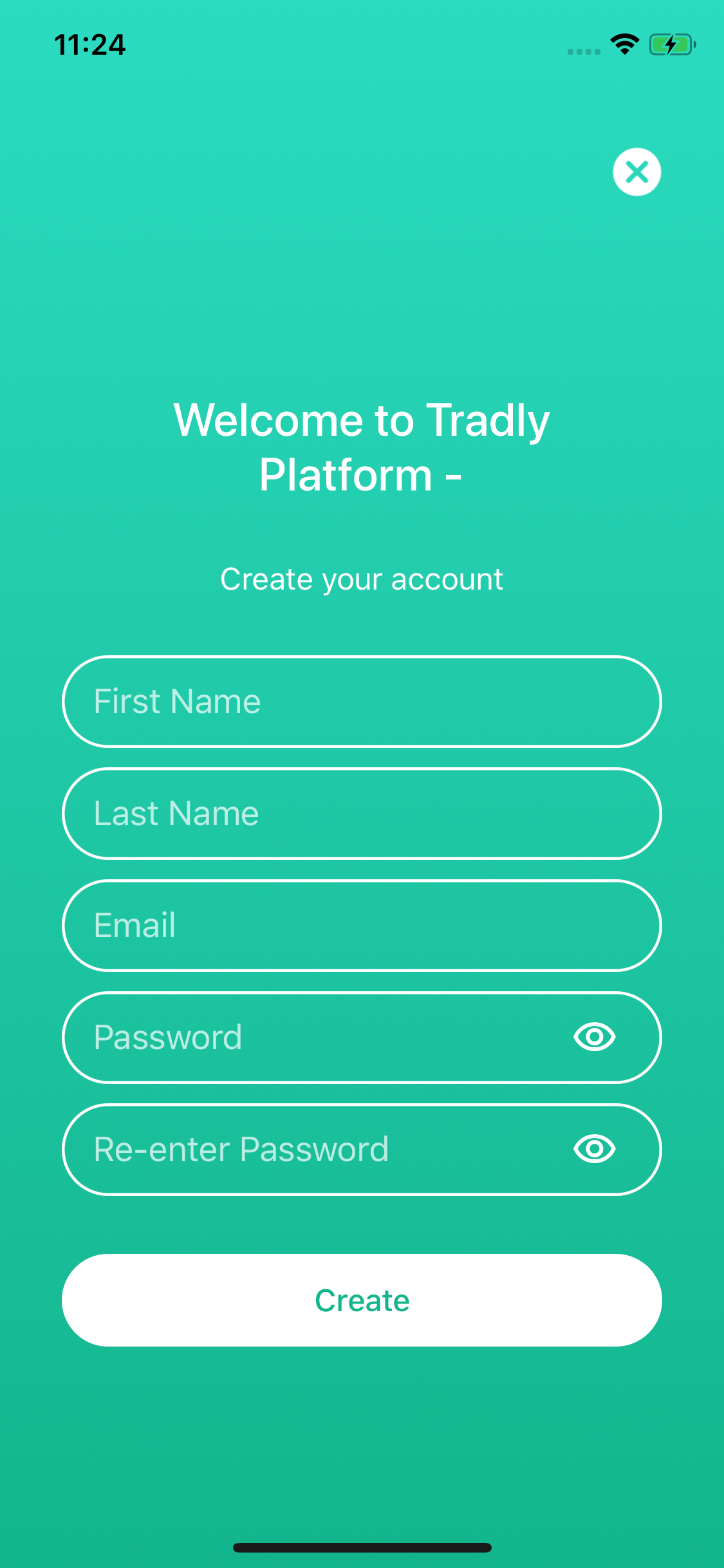Focus the Email input field
Image resolution: width=724 pixels, height=1568 pixels.
(x=362, y=926)
